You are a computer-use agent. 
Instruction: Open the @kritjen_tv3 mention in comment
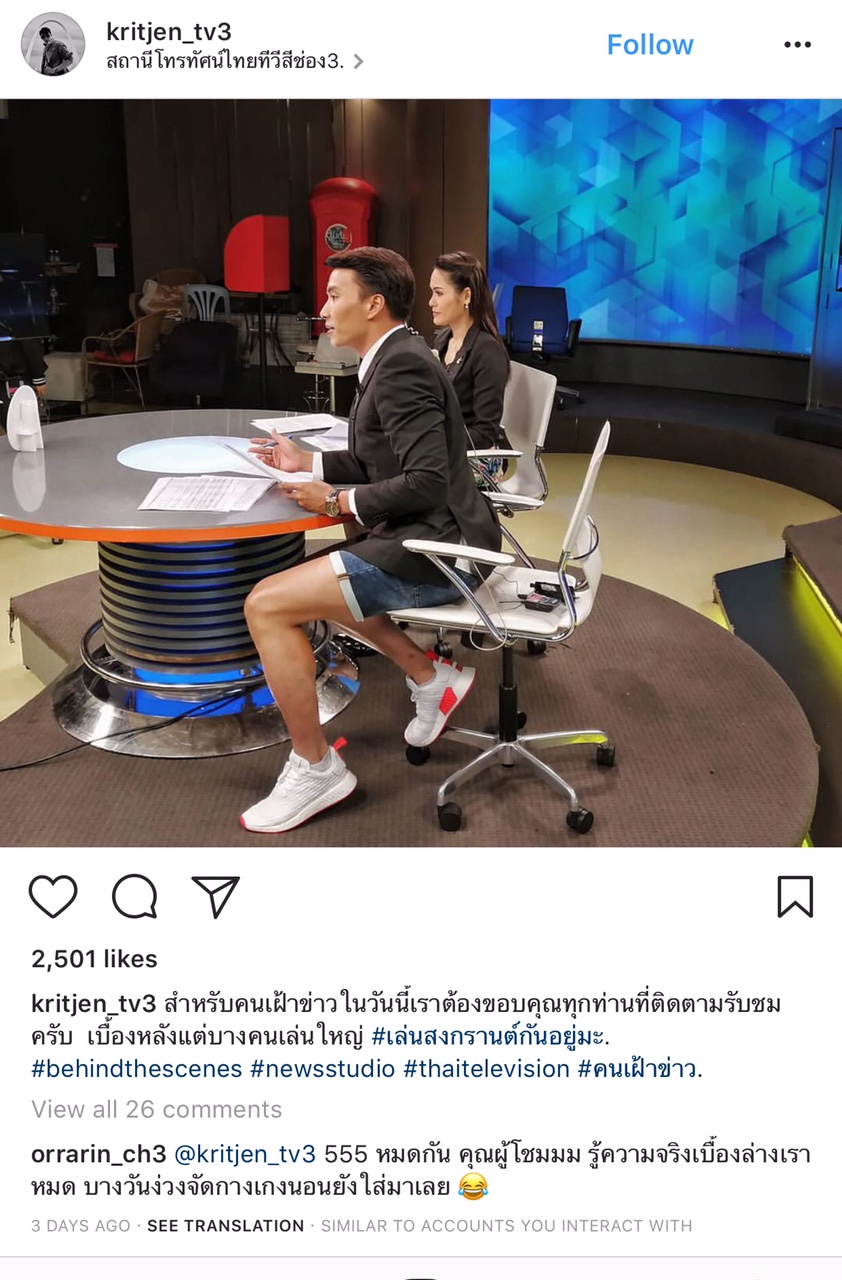pos(245,1155)
